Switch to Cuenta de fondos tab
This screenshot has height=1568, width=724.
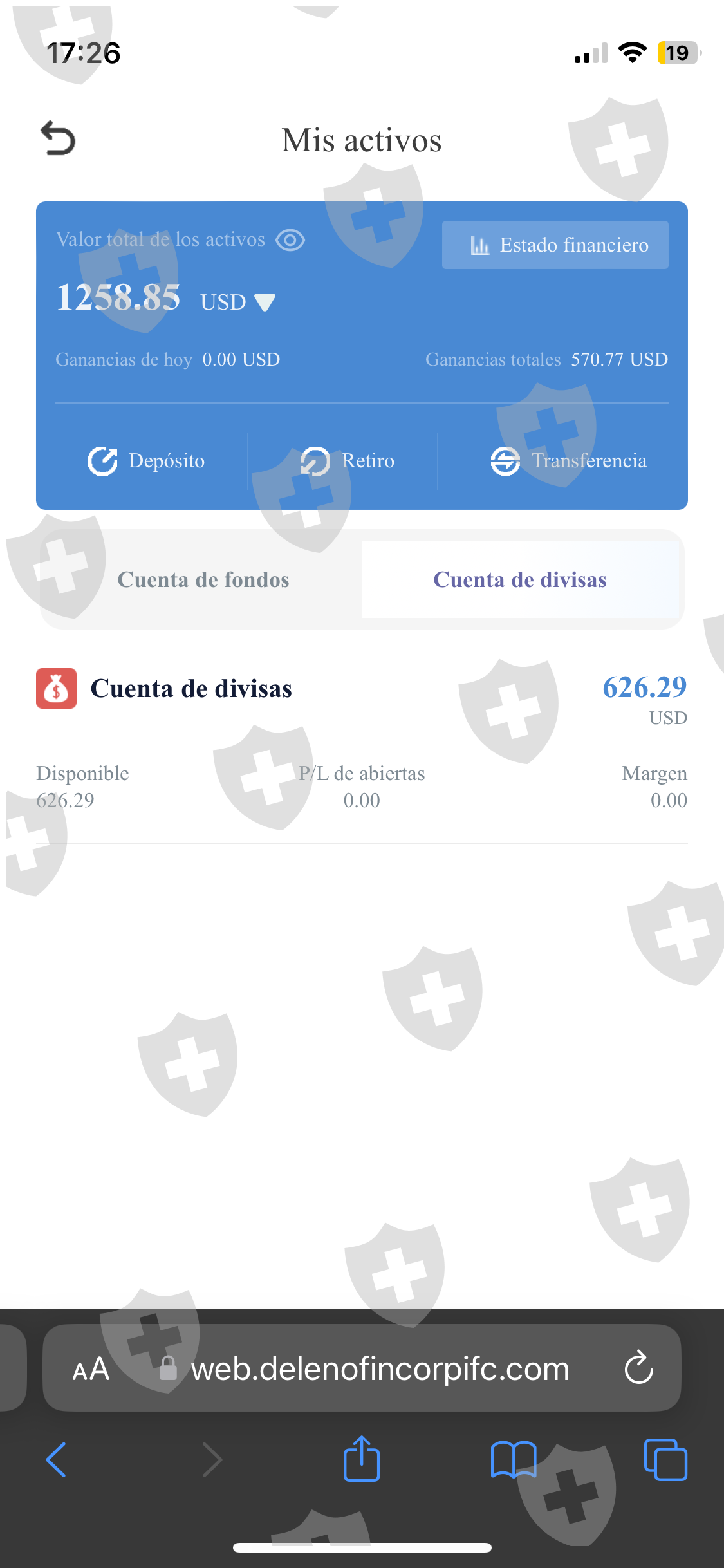click(x=203, y=579)
